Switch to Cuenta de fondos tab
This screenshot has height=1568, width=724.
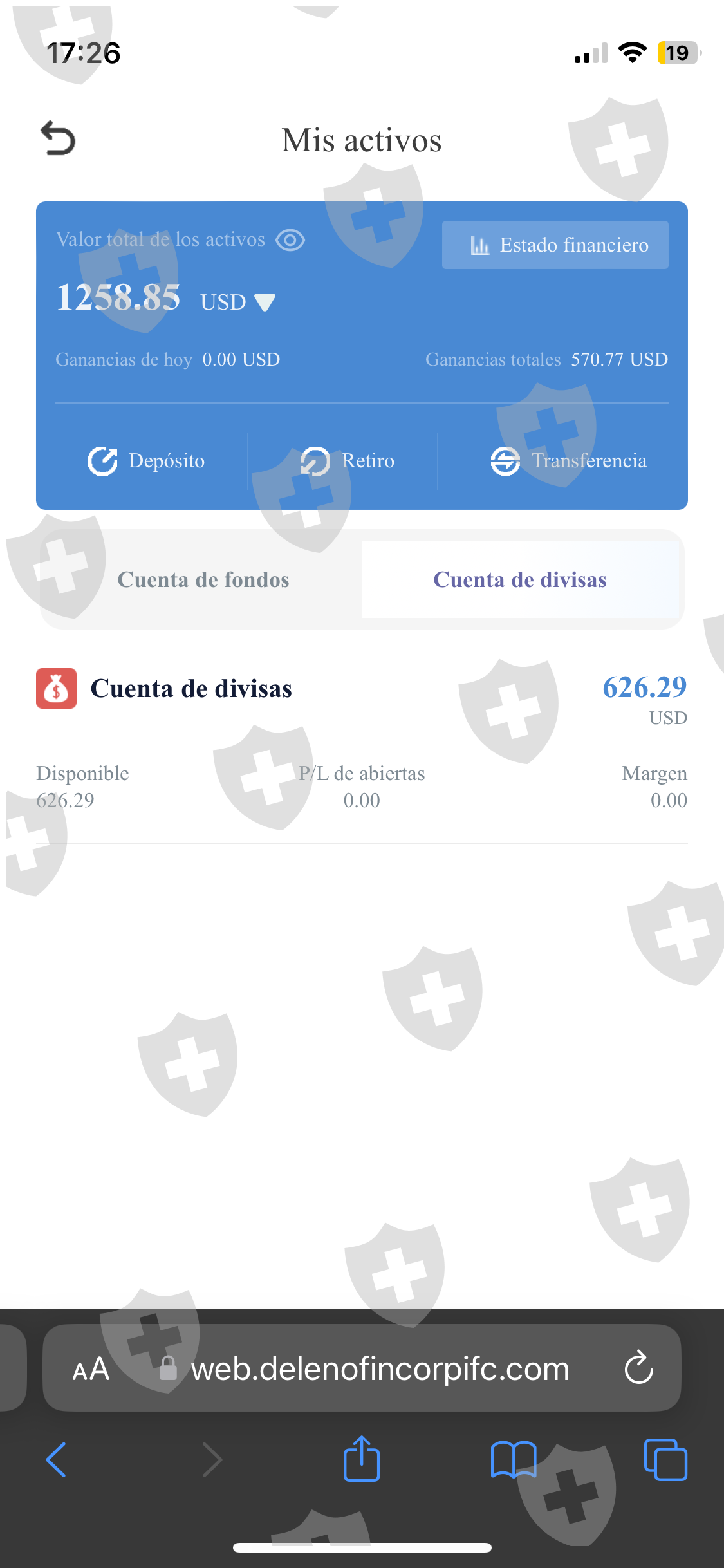click(x=203, y=579)
